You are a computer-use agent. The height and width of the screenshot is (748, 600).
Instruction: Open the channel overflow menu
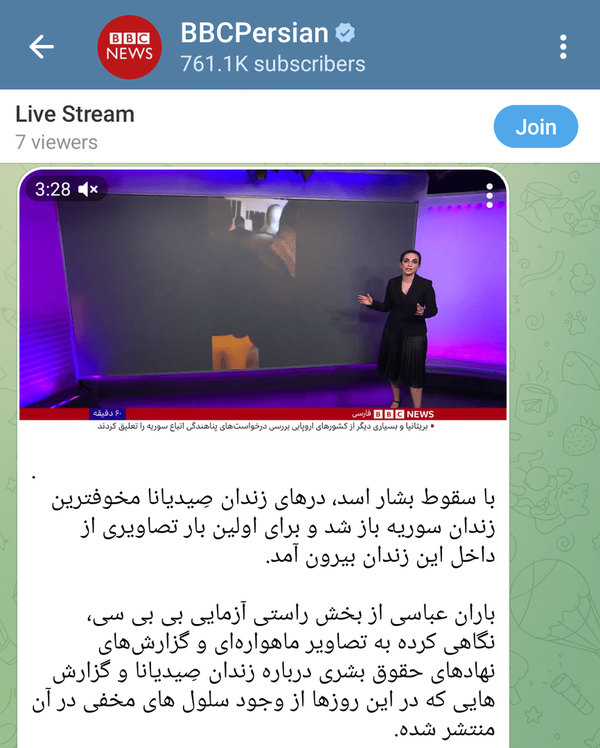click(564, 46)
